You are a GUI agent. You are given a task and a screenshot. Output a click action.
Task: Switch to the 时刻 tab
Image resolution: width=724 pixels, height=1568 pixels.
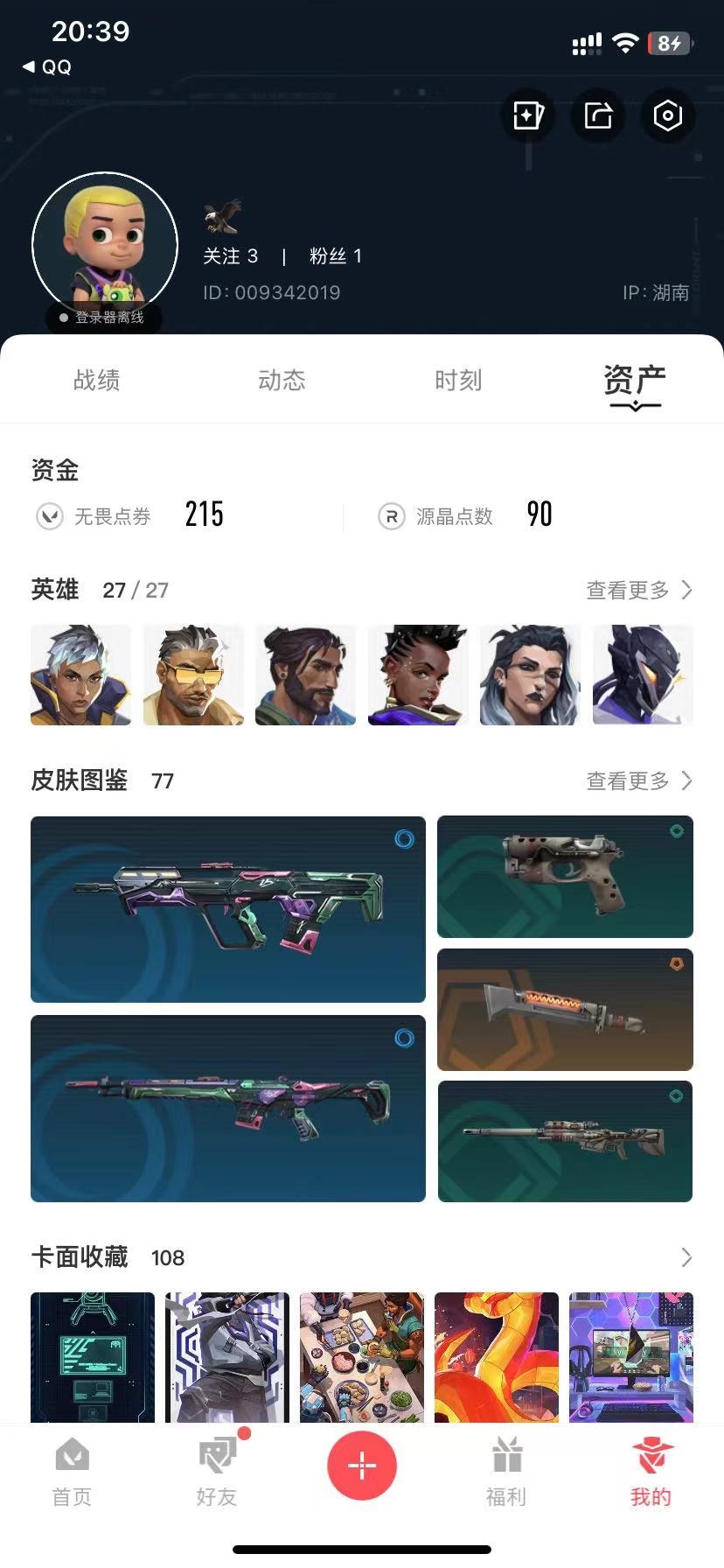coord(458,380)
